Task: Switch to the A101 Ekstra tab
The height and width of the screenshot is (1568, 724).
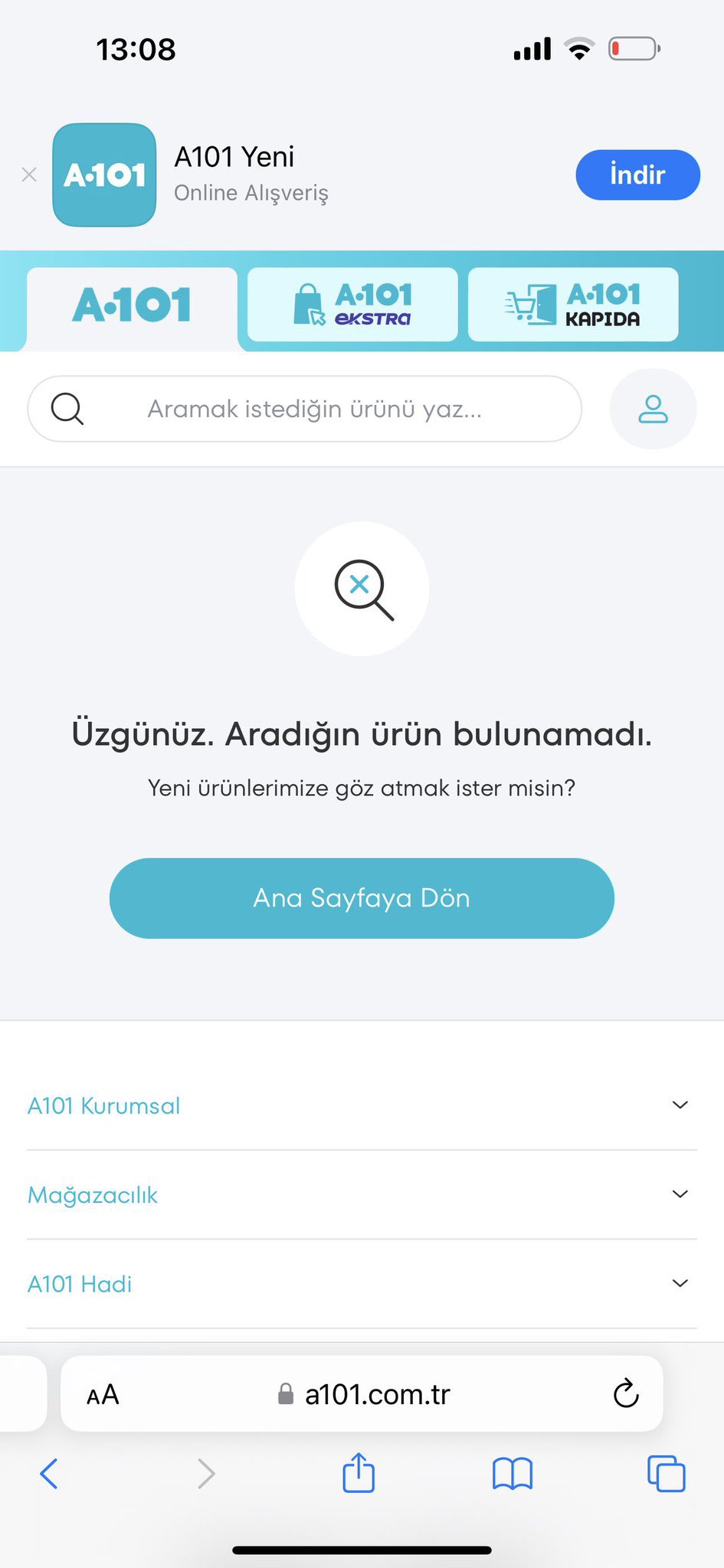Action: (x=352, y=305)
